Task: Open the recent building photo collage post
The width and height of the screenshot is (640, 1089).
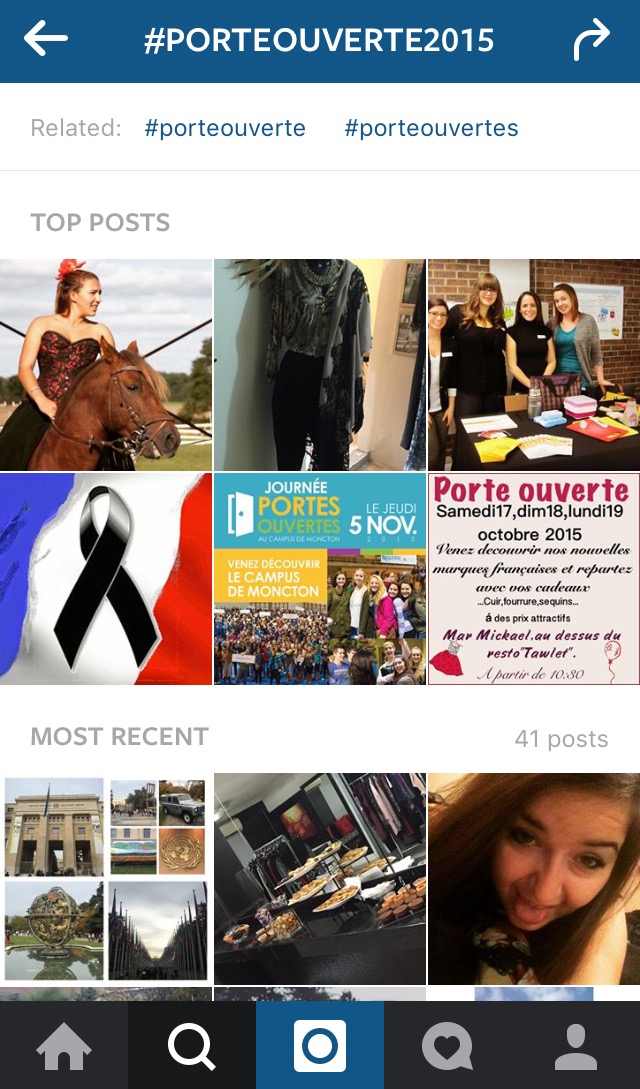Action: click(x=106, y=879)
